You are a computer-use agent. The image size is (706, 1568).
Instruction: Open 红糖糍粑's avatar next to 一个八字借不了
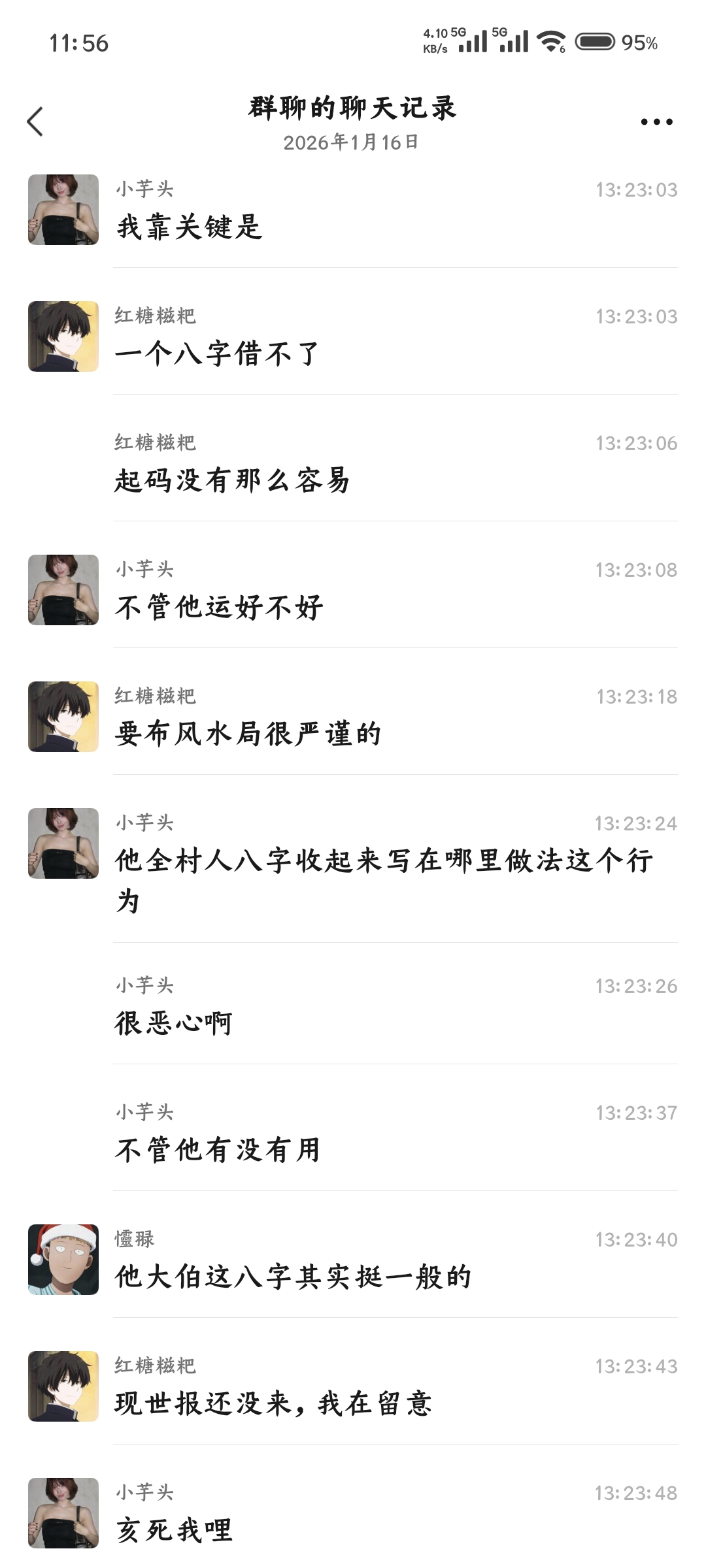pyautogui.click(x=63, y=336)
